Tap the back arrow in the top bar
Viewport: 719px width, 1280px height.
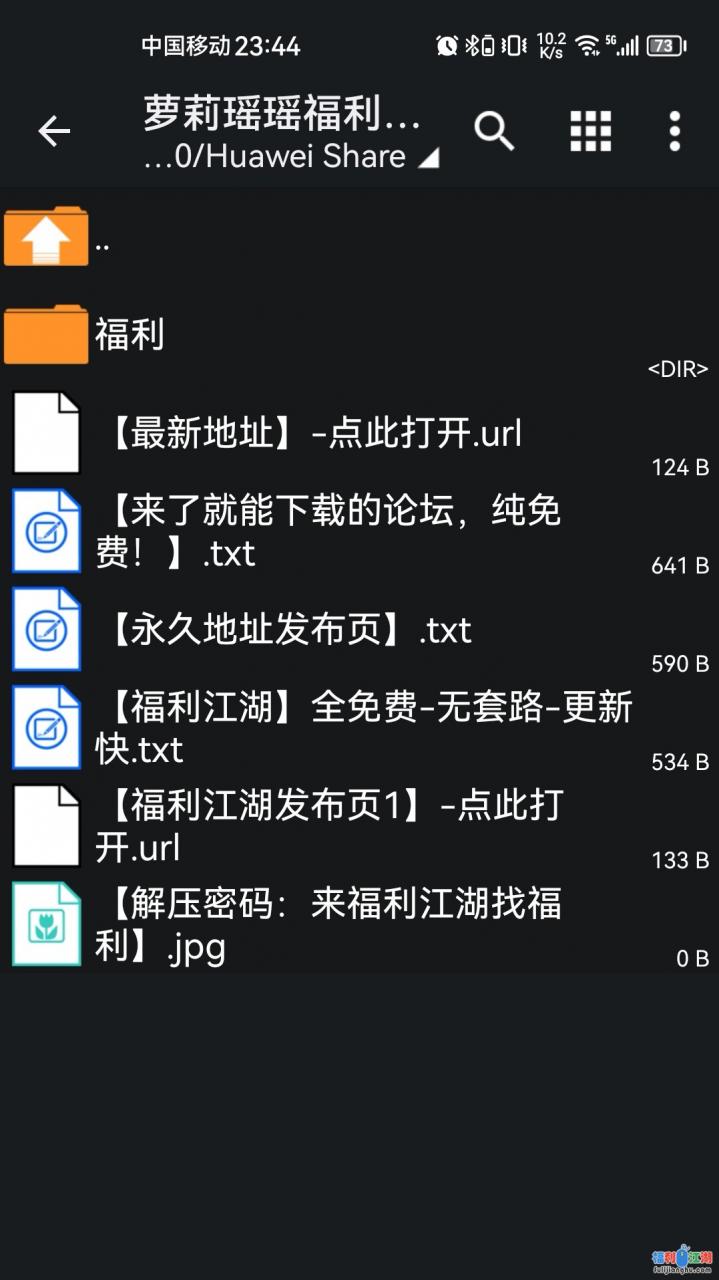54,131
